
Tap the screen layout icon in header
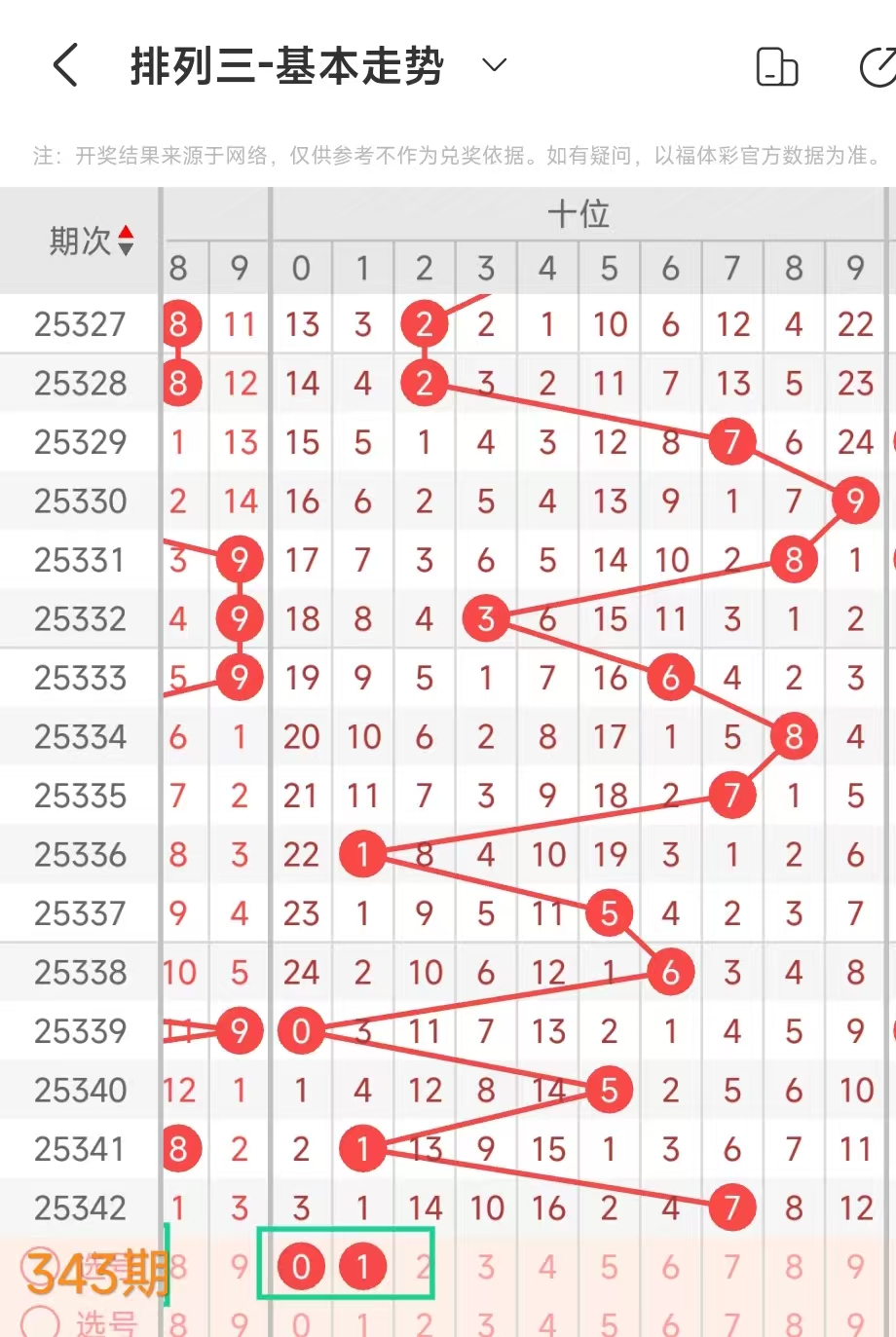(776, 67)
